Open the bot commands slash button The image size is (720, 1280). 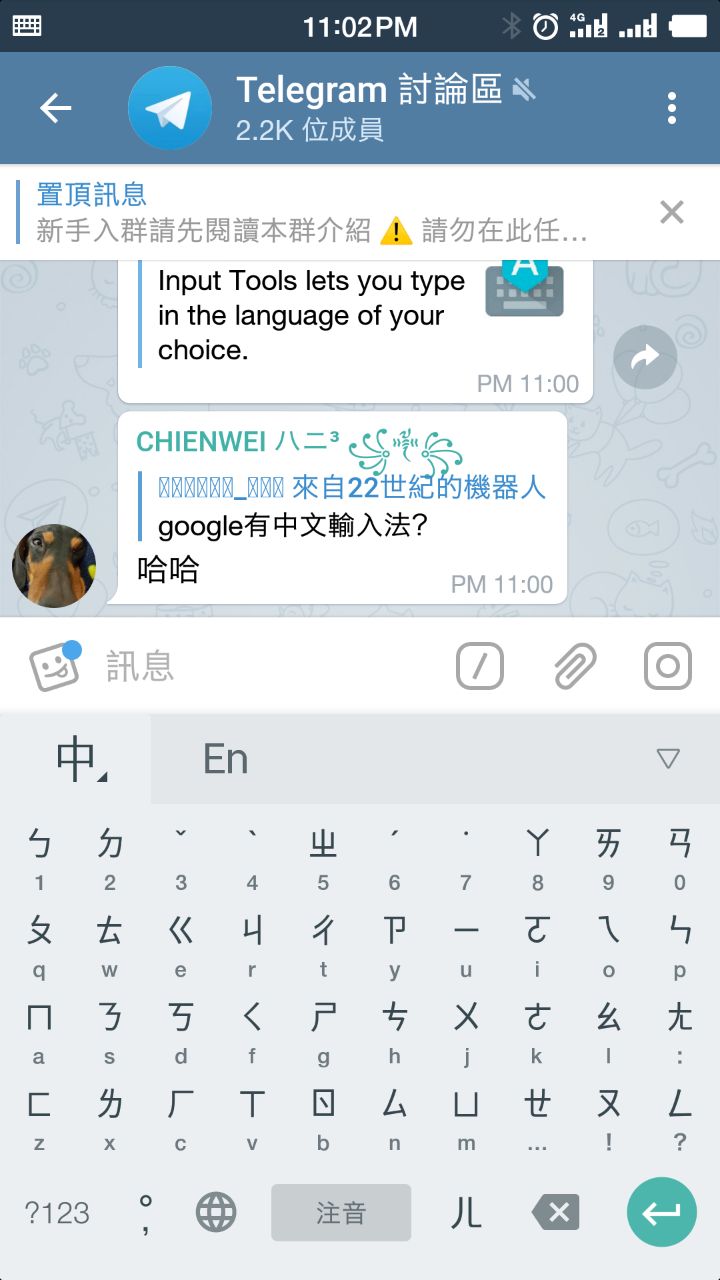pyautogui.click(x=479, y=666)
